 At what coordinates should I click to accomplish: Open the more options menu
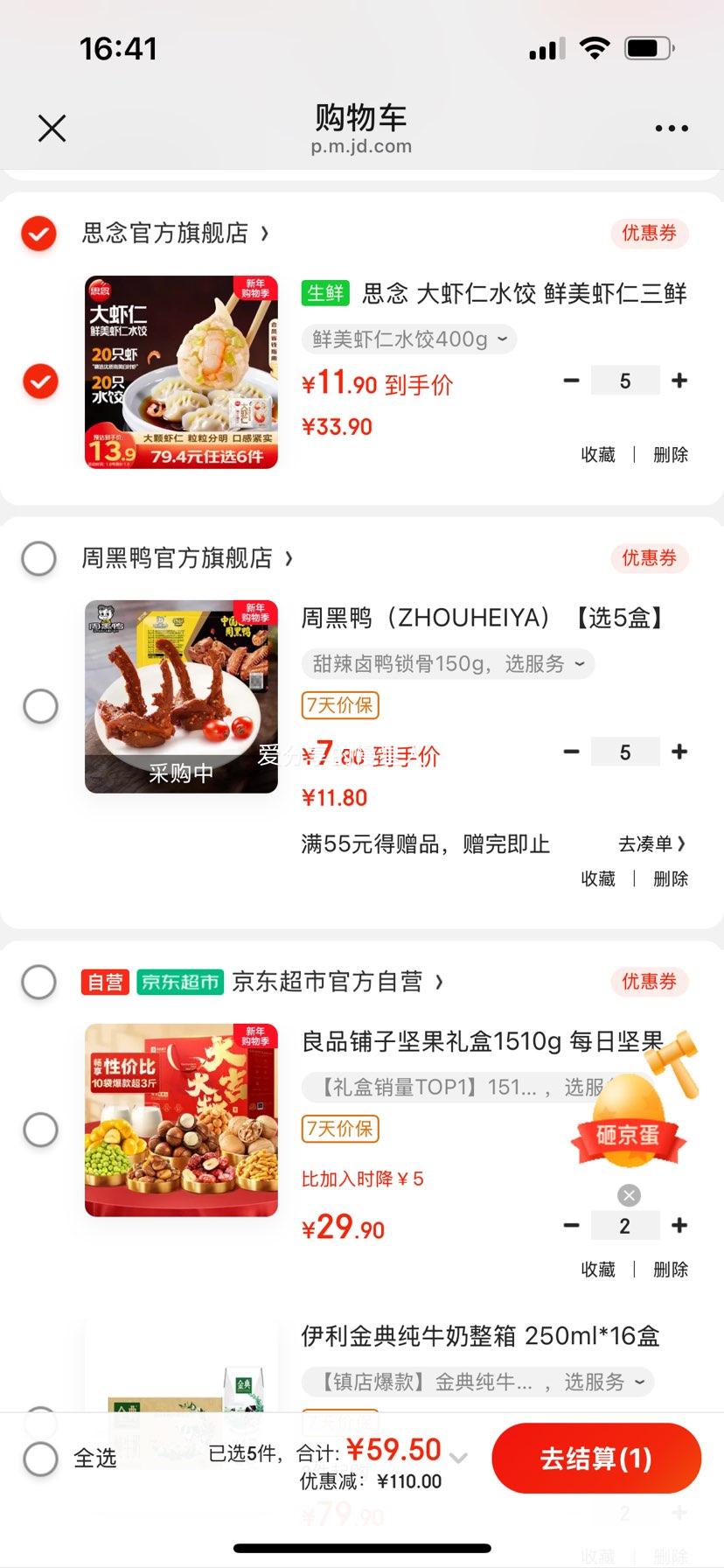click(x=671, y=128)
